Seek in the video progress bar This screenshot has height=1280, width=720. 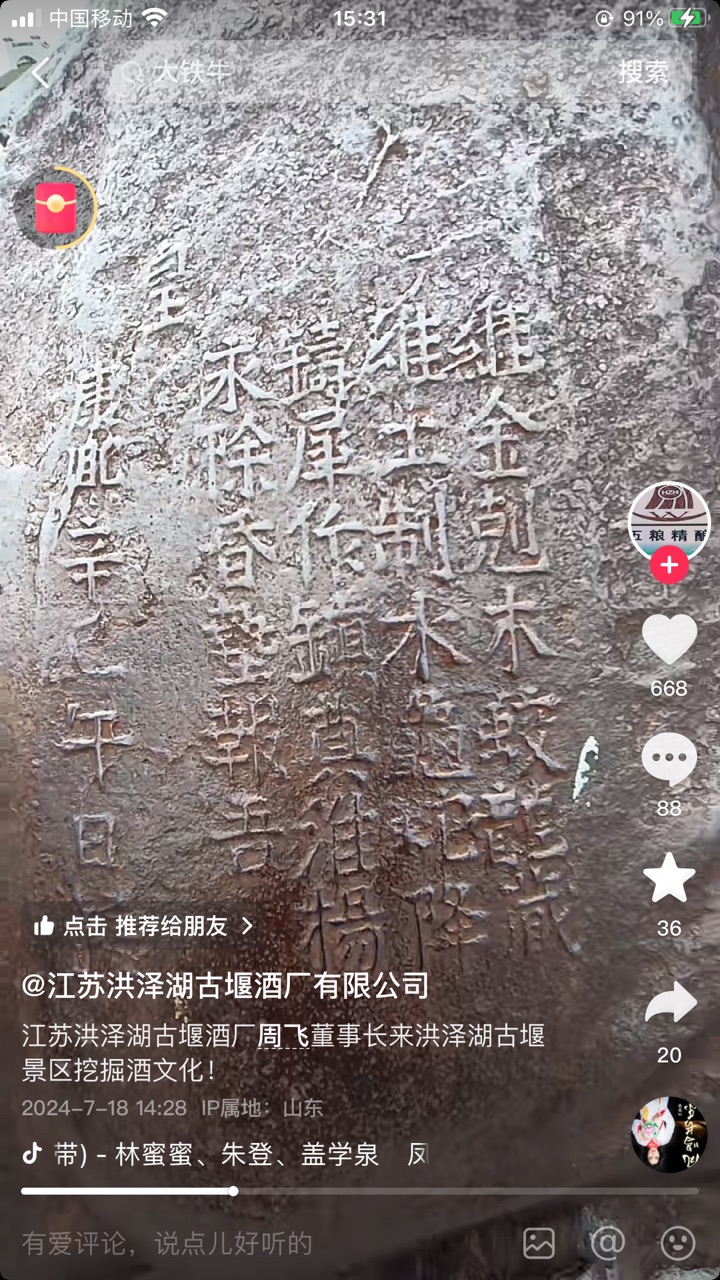click(x=360, y=1191)
